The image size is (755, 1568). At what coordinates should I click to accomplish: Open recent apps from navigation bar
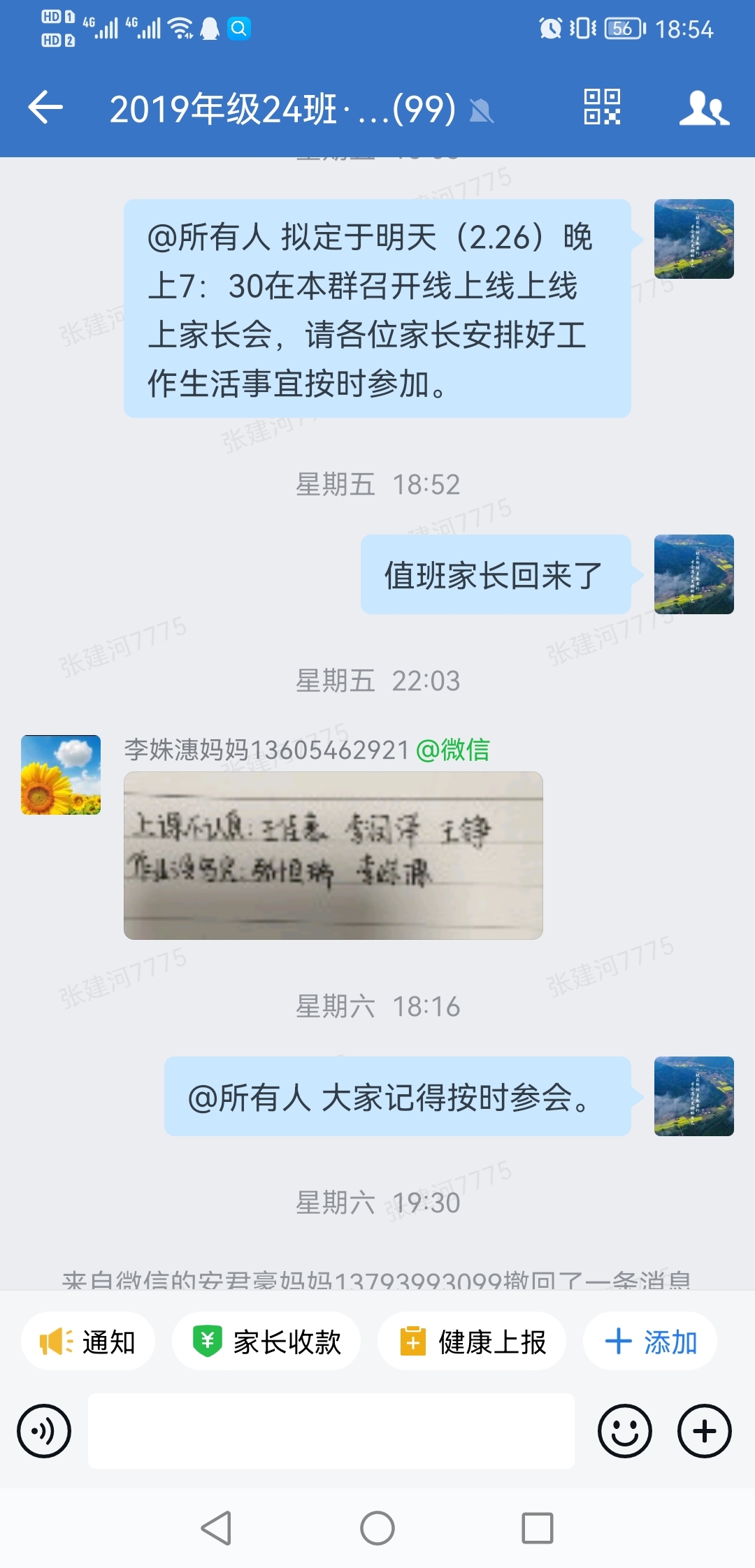tap(538, 1528)
